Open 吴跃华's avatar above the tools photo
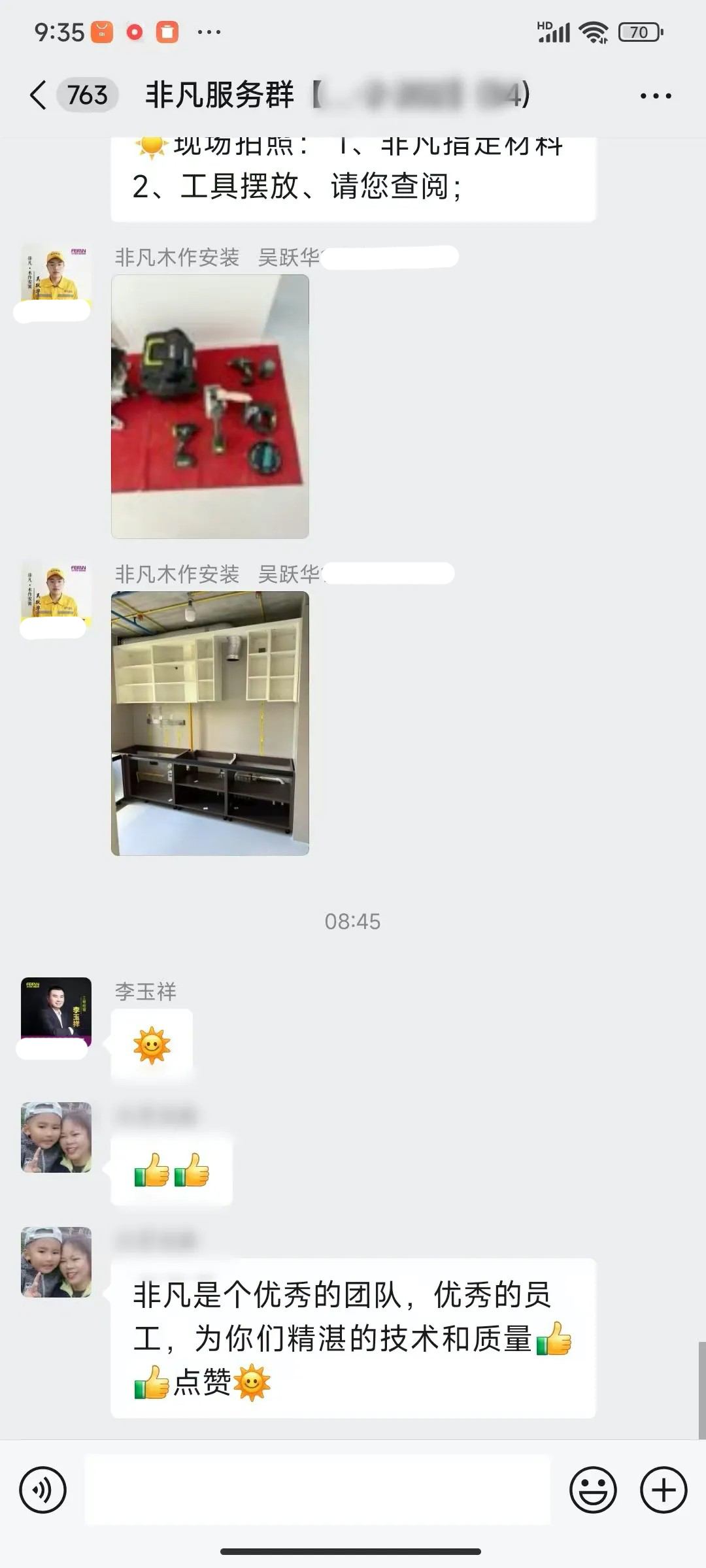The height and width of the screenshot is (1568, 706). click(x=56, y=274)
